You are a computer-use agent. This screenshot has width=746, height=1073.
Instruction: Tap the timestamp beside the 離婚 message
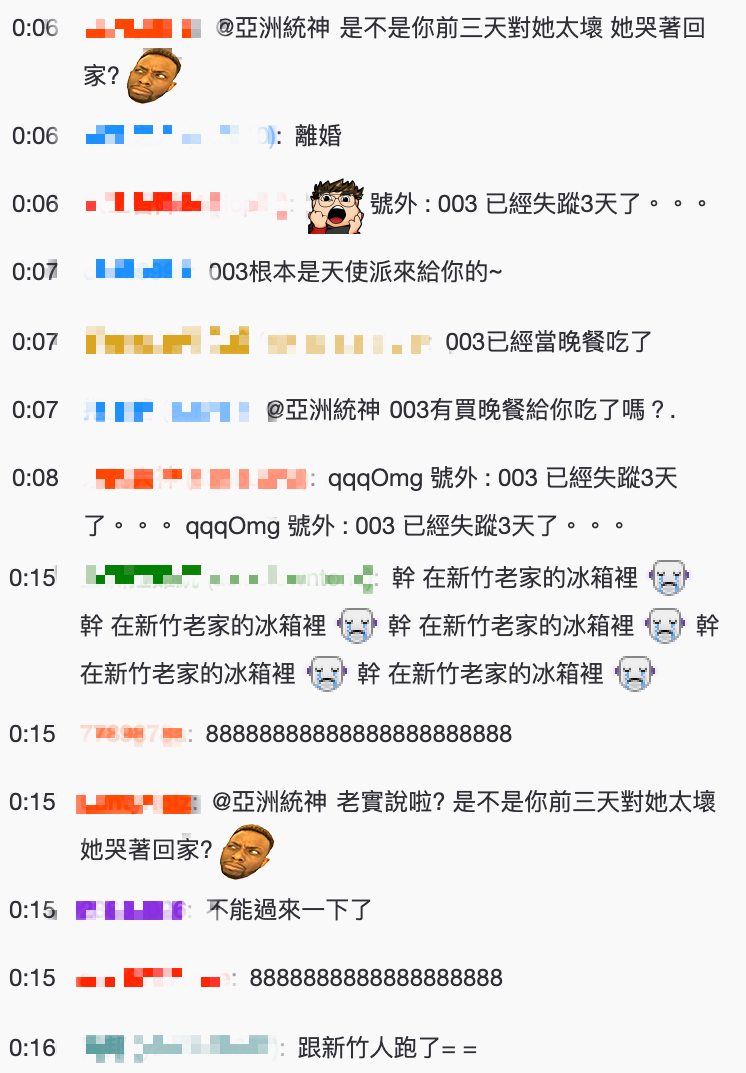pyautogui.click(x=35, y=136)
